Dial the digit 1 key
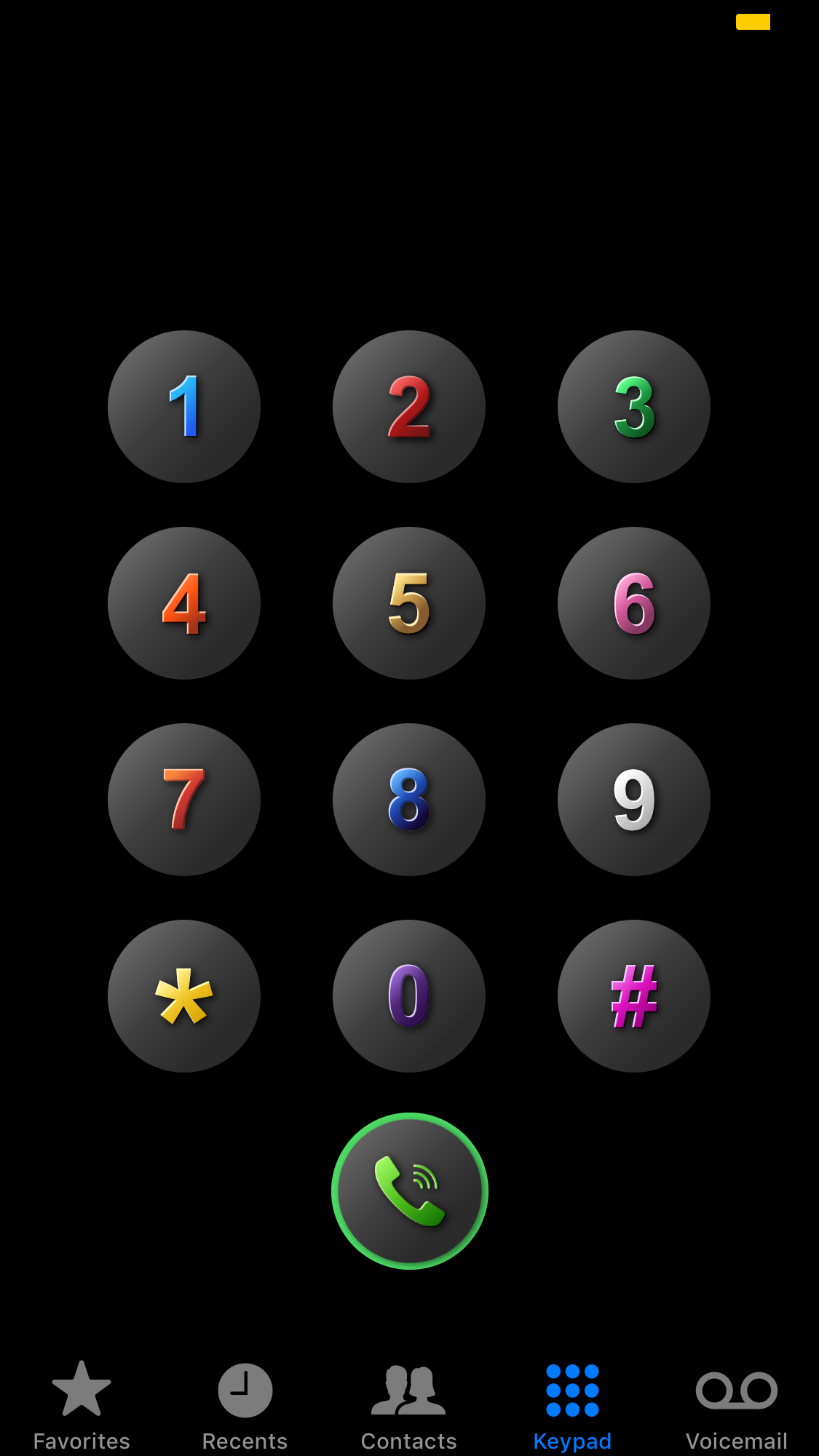 coord(184,407)
